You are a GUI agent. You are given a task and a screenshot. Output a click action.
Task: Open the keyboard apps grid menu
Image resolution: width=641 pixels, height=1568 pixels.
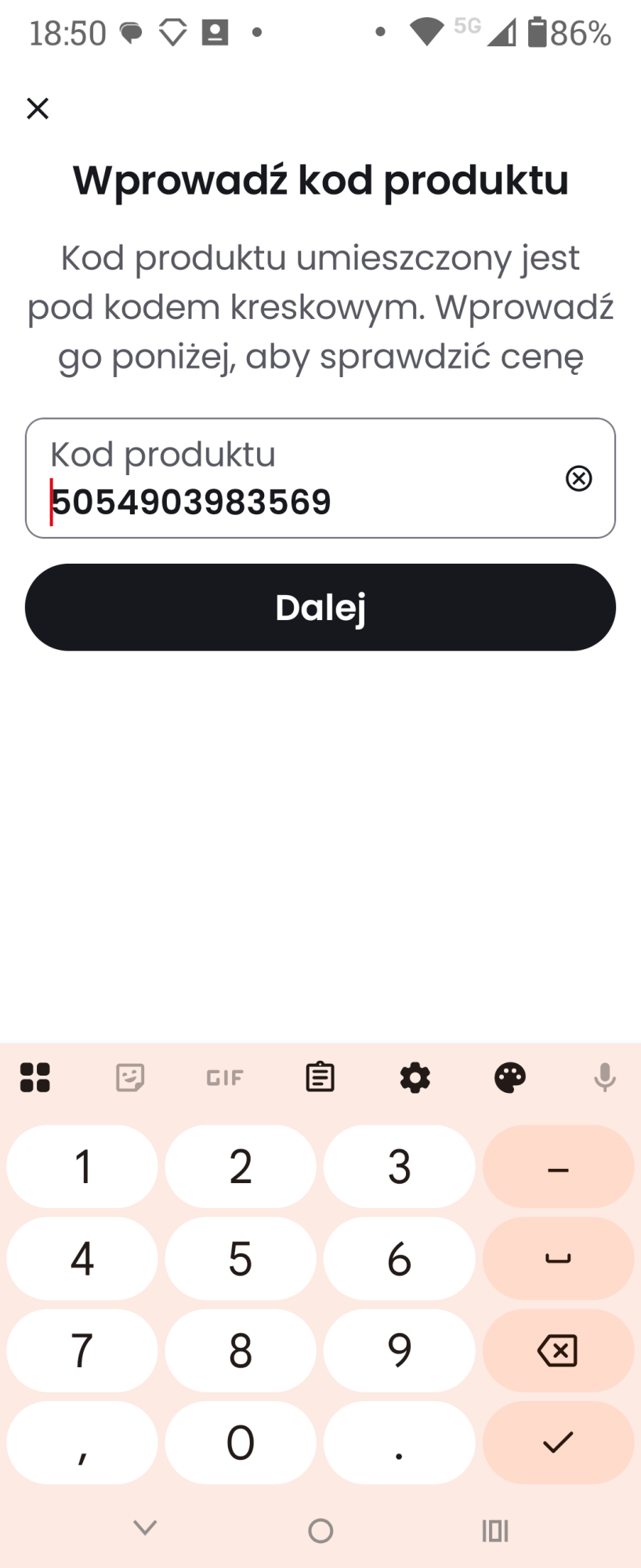click(35, 1078)
